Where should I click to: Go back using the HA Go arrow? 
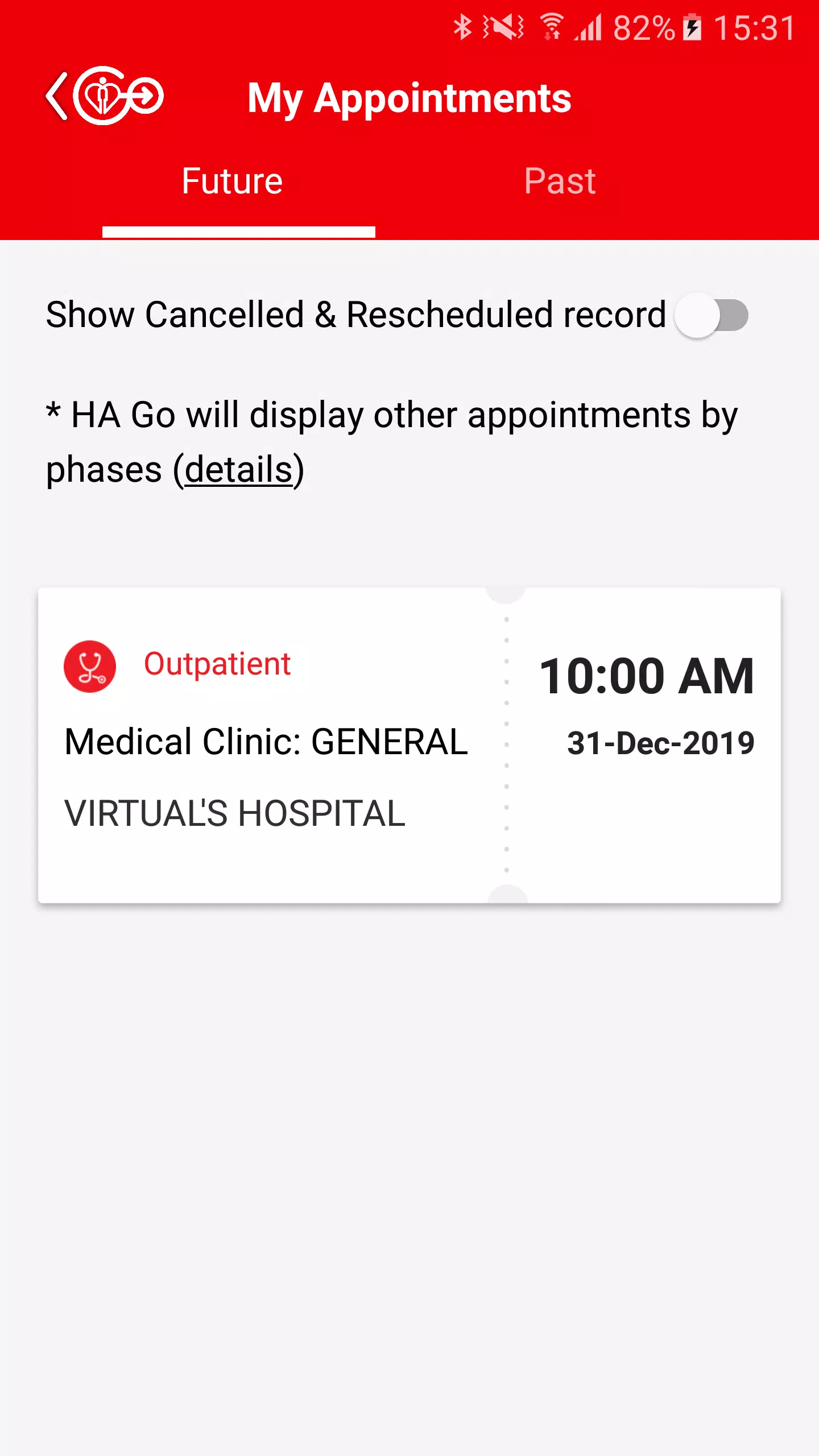[58, 97]
